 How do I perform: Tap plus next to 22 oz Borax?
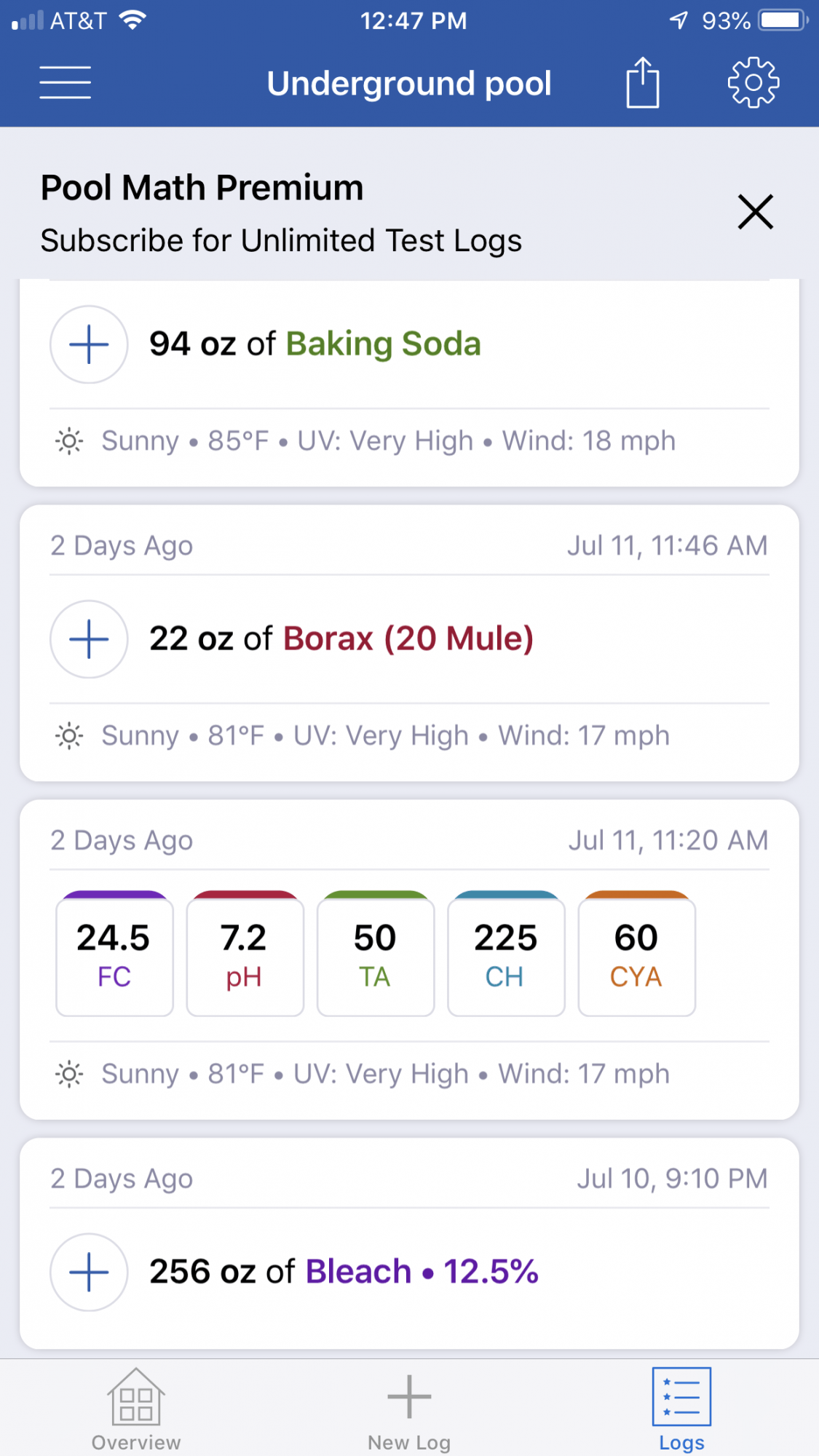pyautogui.click(x=89, y=639)
